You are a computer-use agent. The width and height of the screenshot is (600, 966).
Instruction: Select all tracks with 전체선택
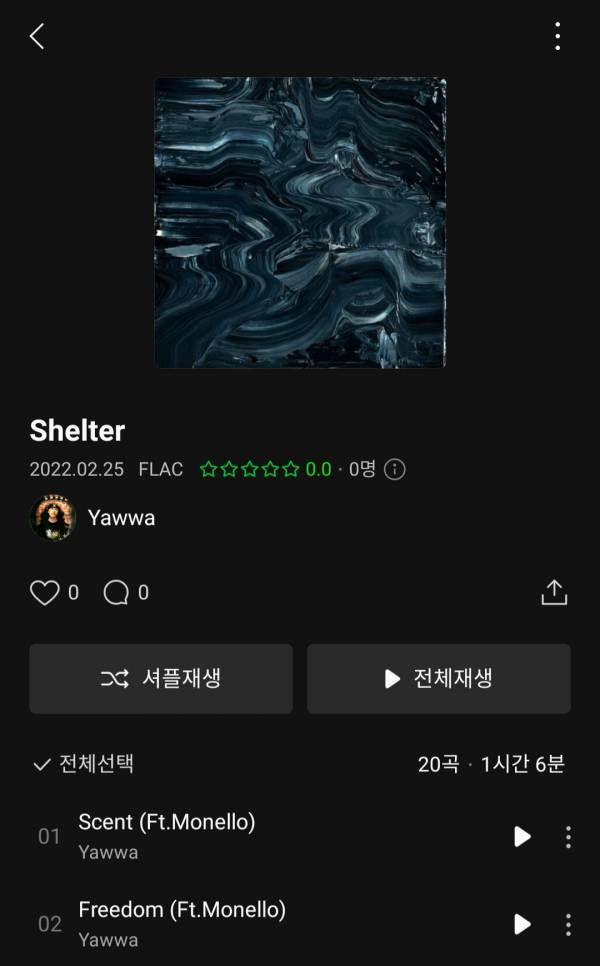[84, 764]
